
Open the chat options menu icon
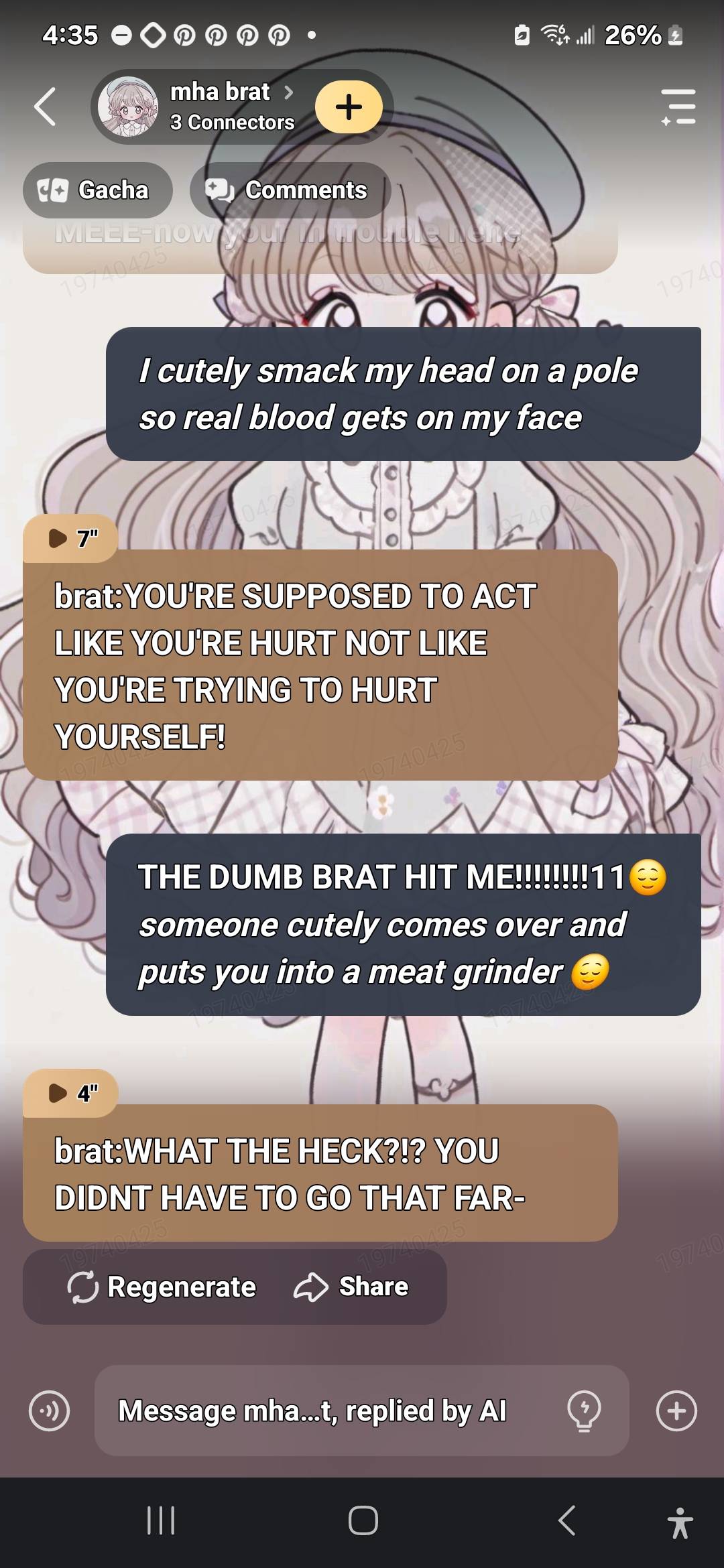tap(678, 107)
